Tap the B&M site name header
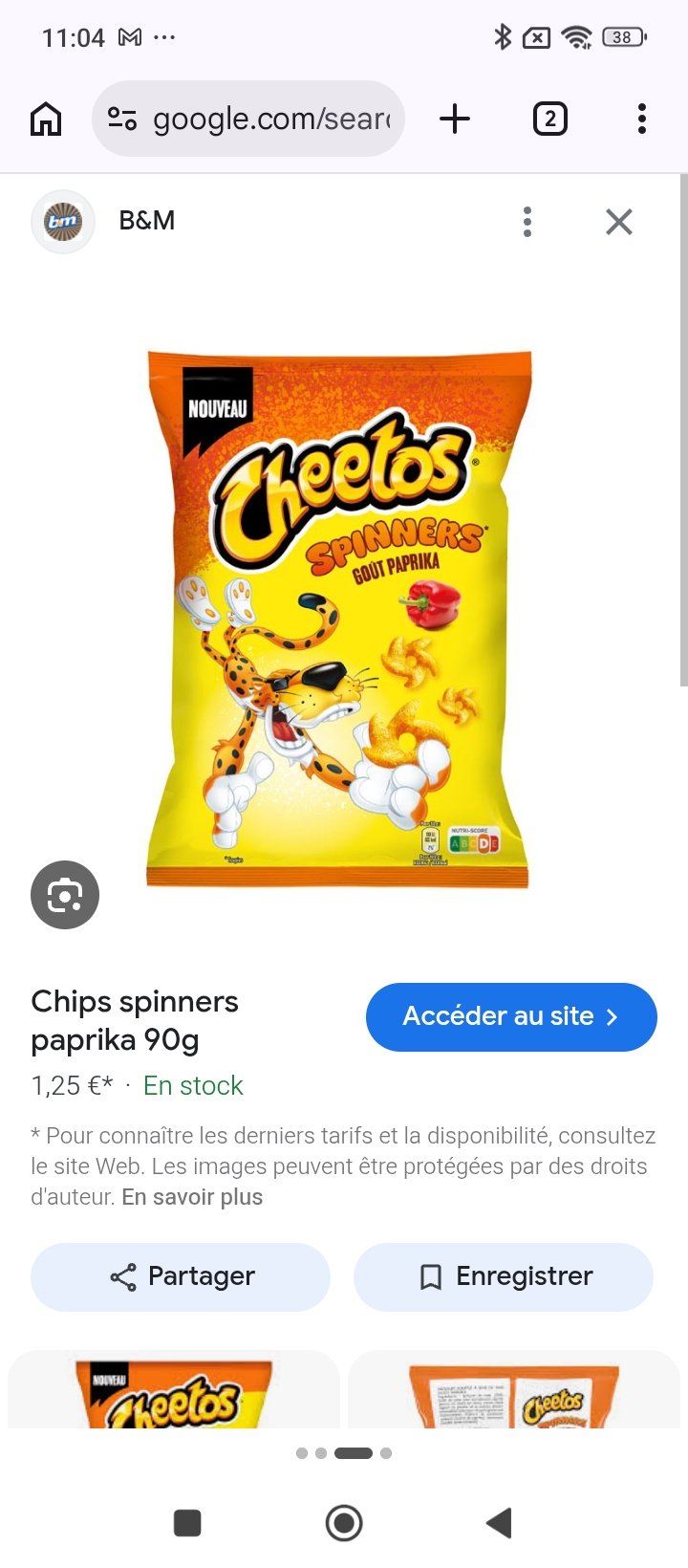The image size is (688, 1568). tap(146, 221)
